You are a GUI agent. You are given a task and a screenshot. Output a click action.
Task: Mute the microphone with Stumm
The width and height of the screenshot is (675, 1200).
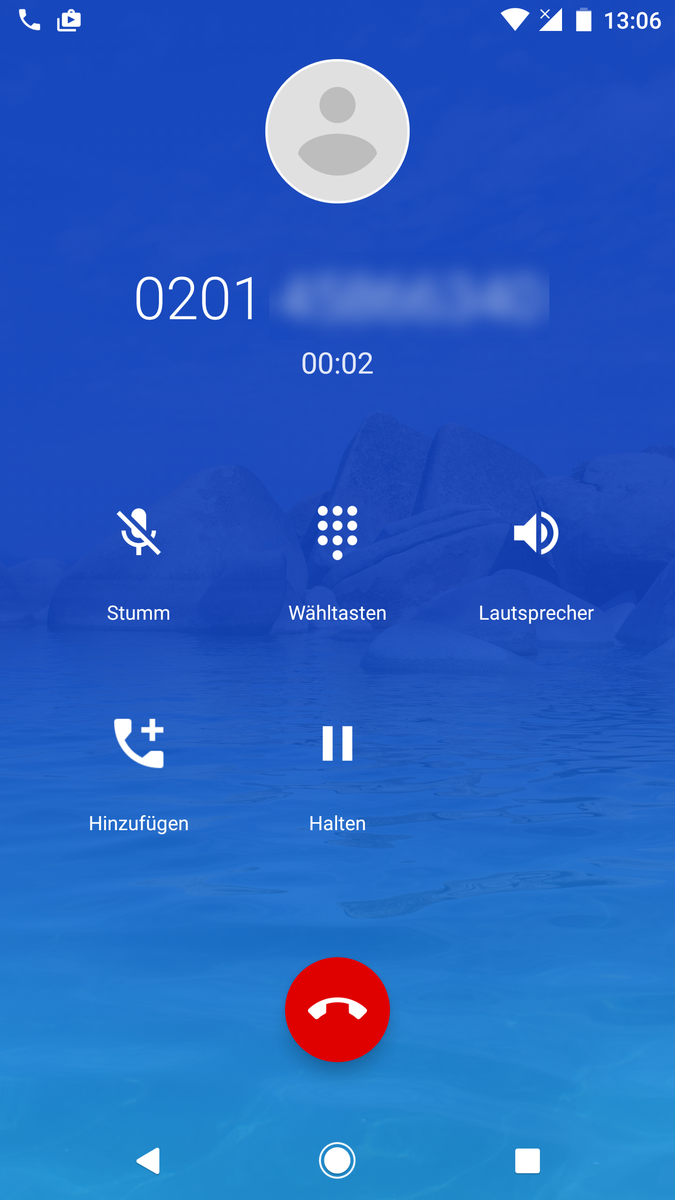(139, 534)
